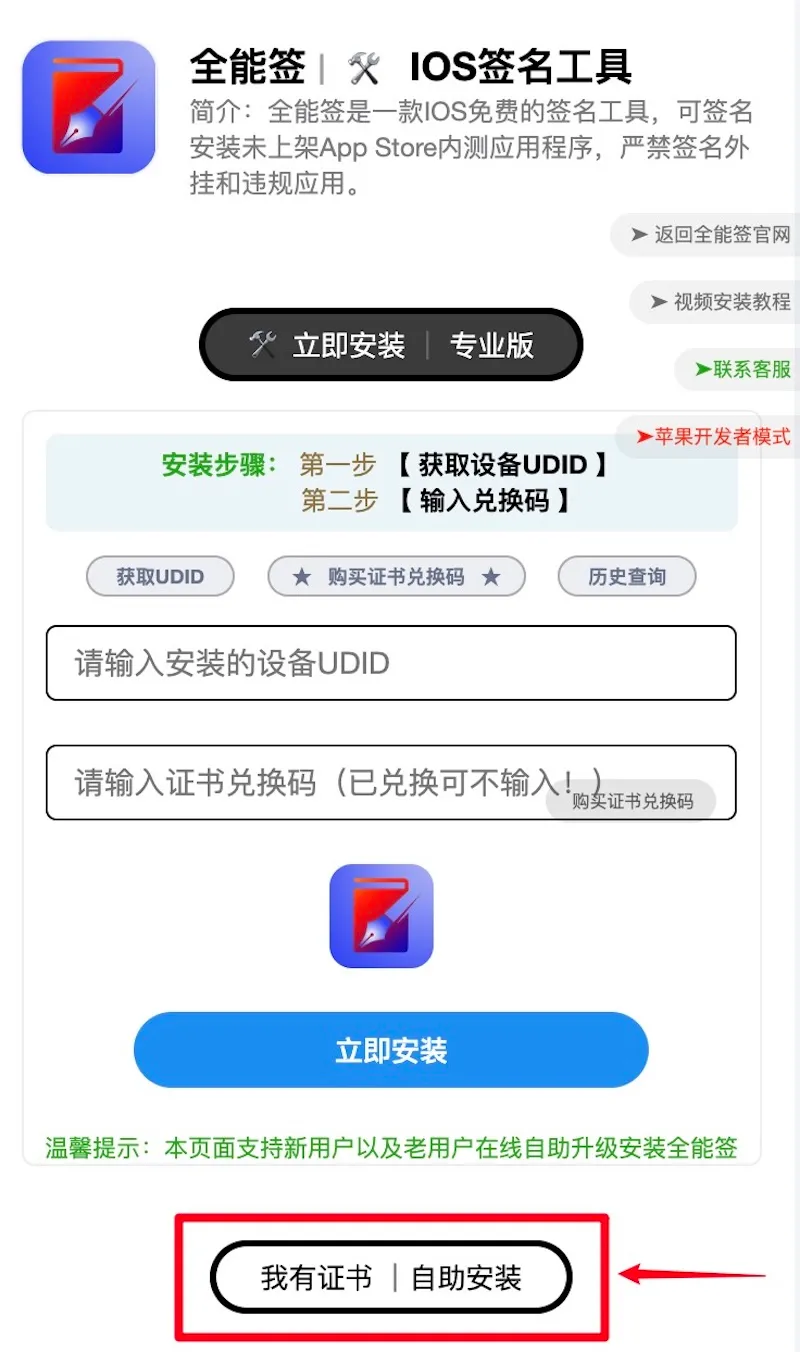This screenshot has height=1352, width=800.
Task: Tap the 立即安装 专业版 dark button
Action: pyautogui.click(x=391, y=345)
